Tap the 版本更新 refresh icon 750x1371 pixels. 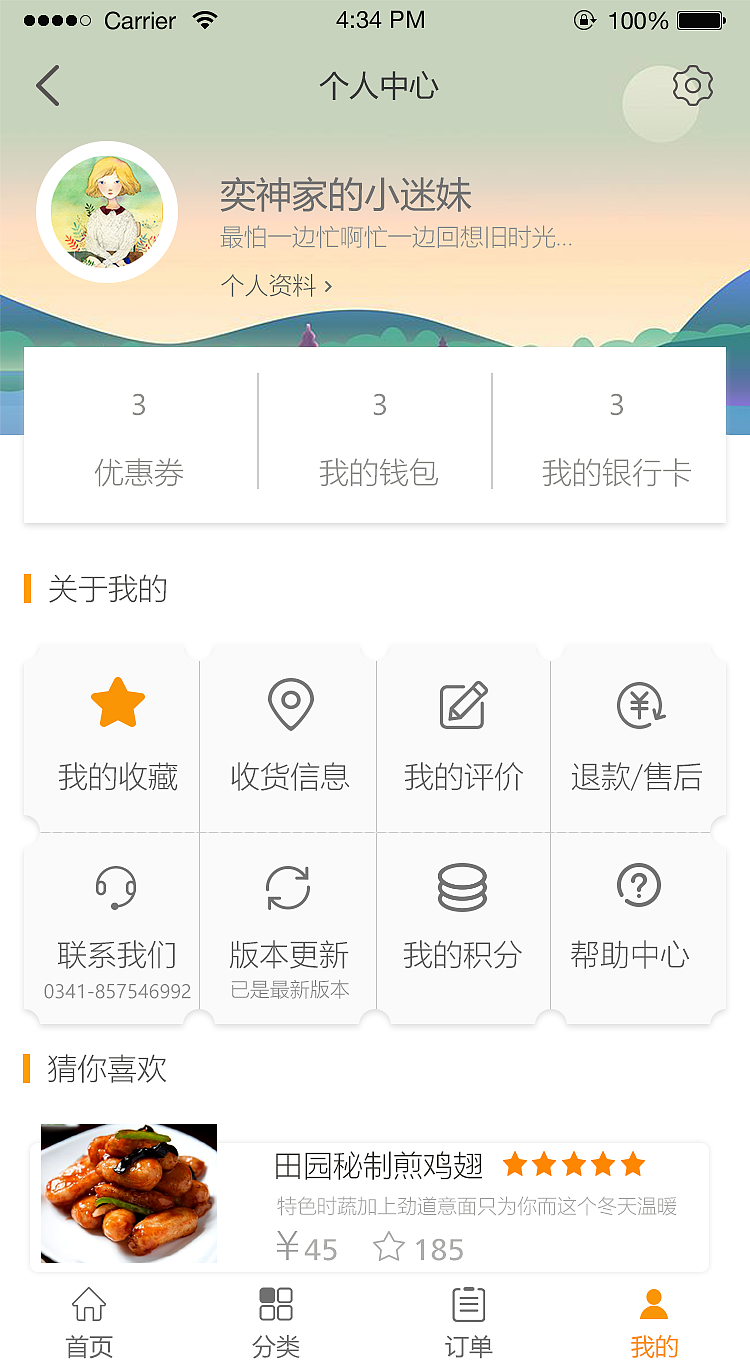[x=289, y=887]
